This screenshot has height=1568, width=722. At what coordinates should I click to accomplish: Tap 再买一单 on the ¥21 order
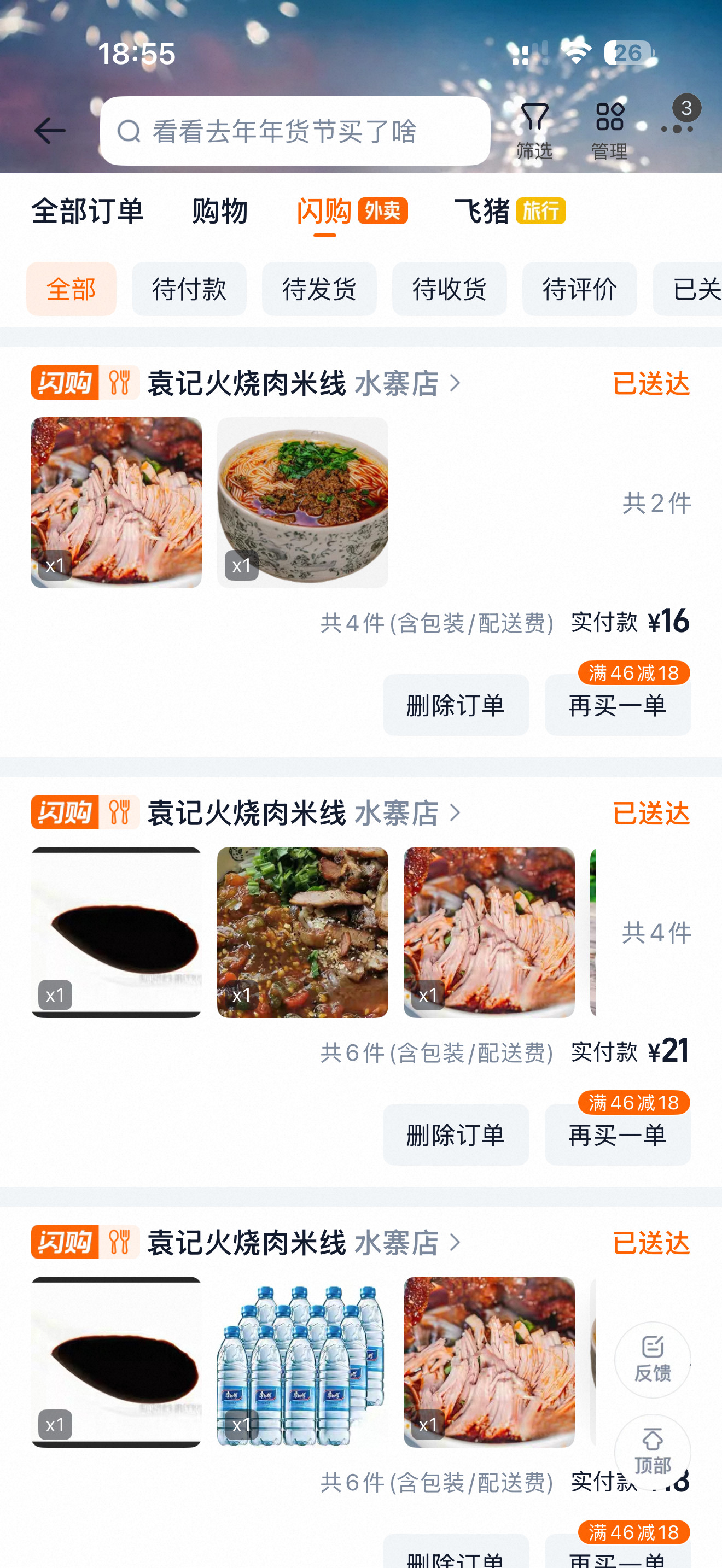click(618, 1134)
